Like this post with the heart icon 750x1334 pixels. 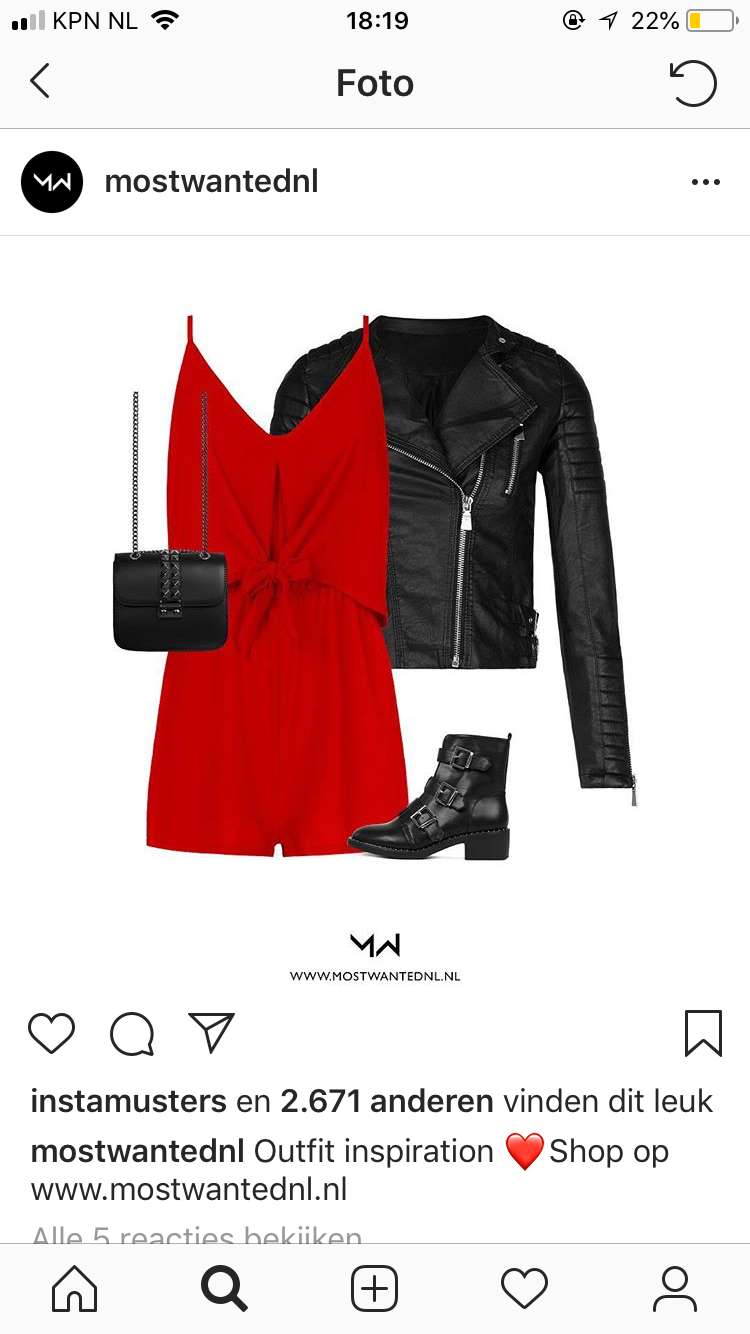pyautogui.click(x=51, y=1033)
